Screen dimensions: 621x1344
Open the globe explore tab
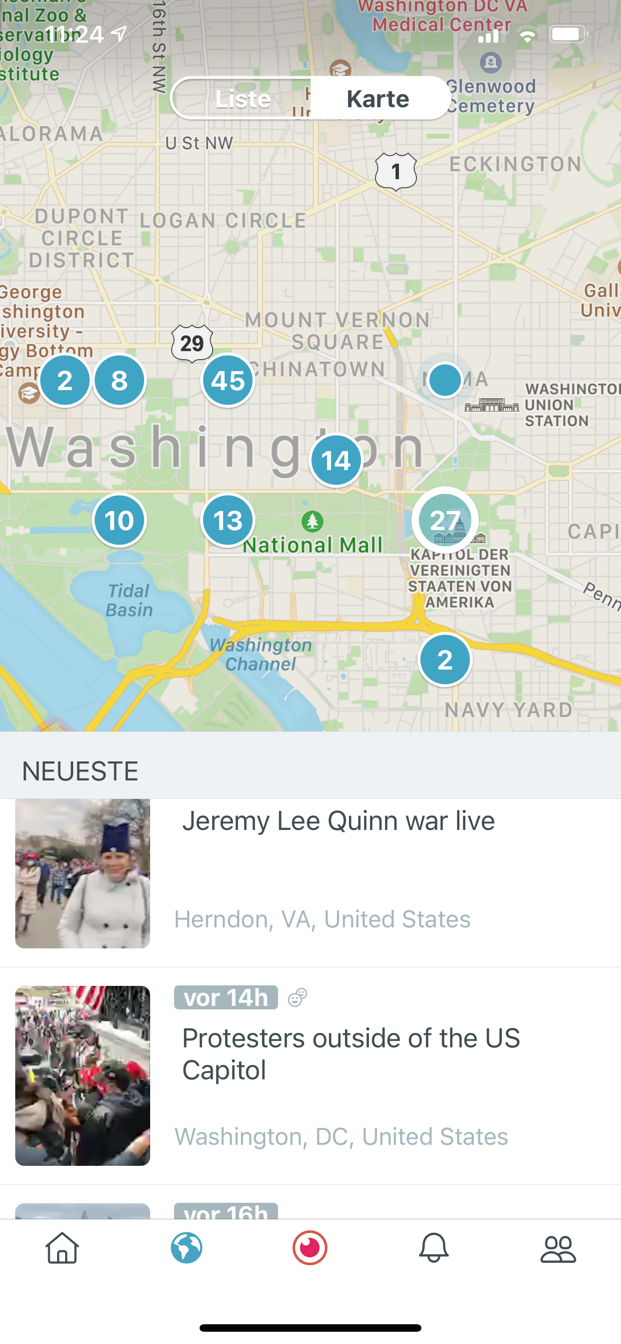pos(186,1248)
